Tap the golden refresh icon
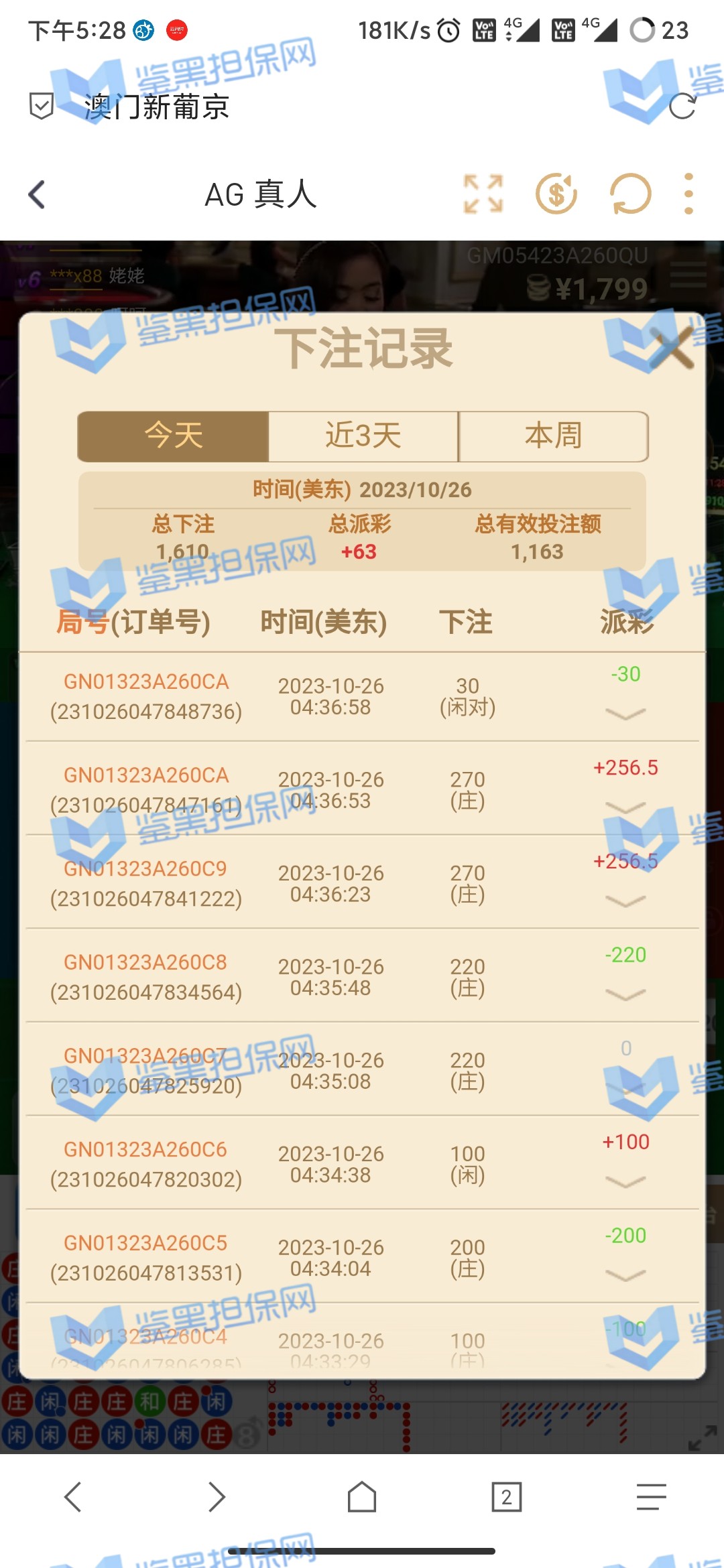The height and width of the screenshot is (1568, 724). click(x=630, y=195)
